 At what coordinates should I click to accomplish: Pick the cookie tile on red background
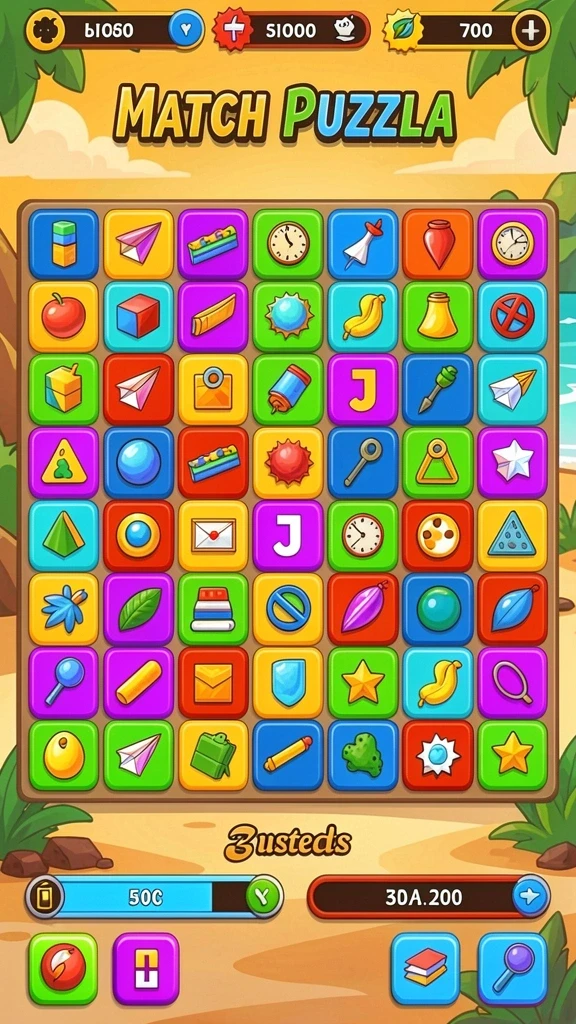(x=438, y=536)
